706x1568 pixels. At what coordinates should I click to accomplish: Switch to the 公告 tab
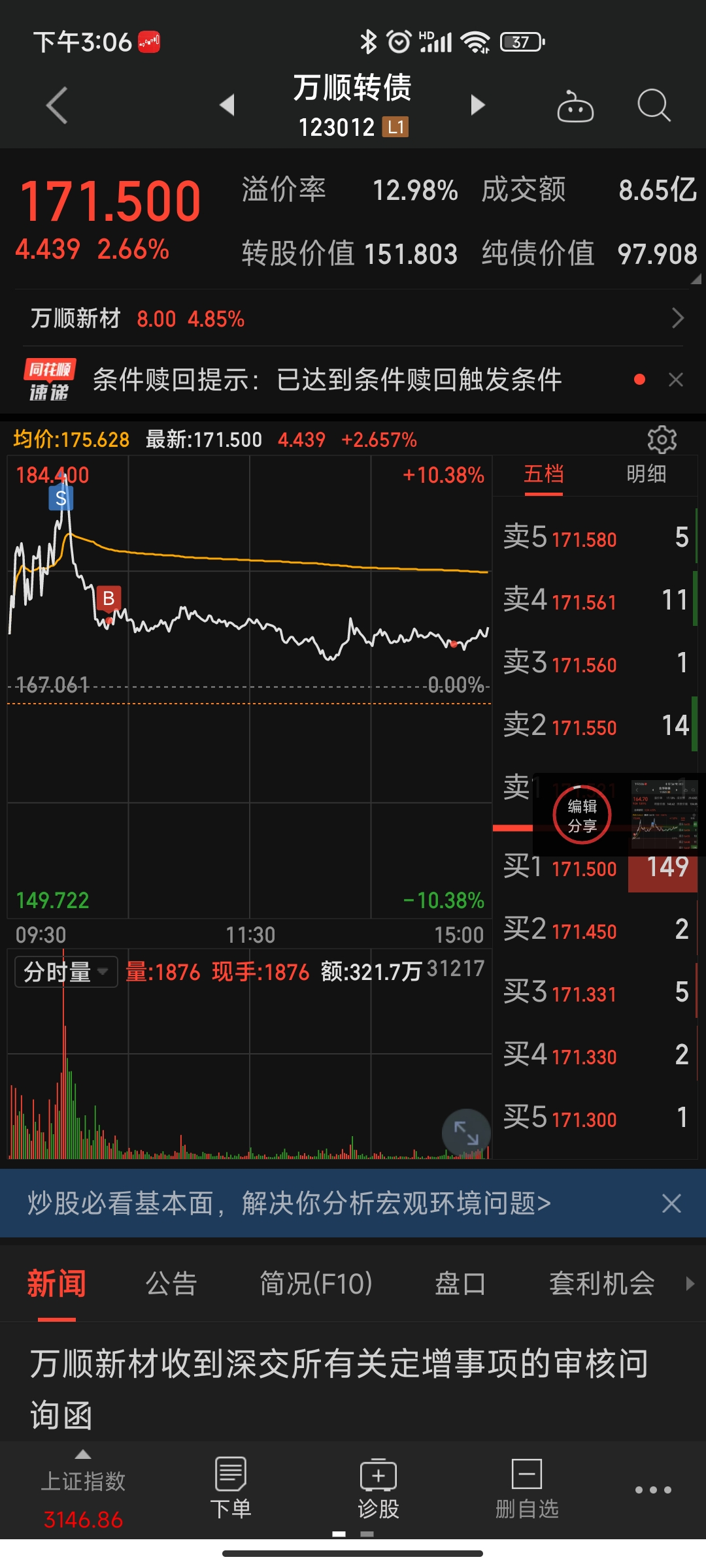171,1284
